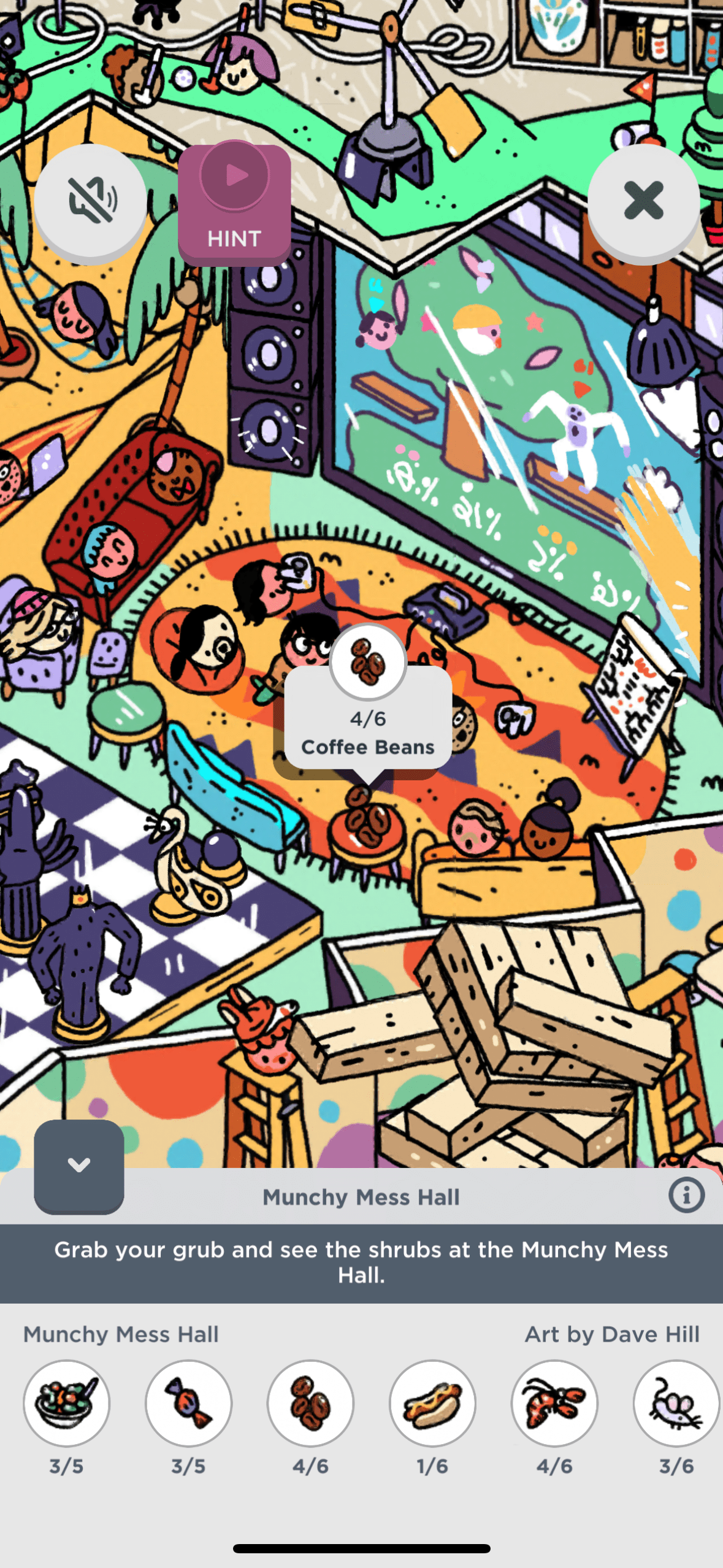Select the lobster item

(554, 1402)
